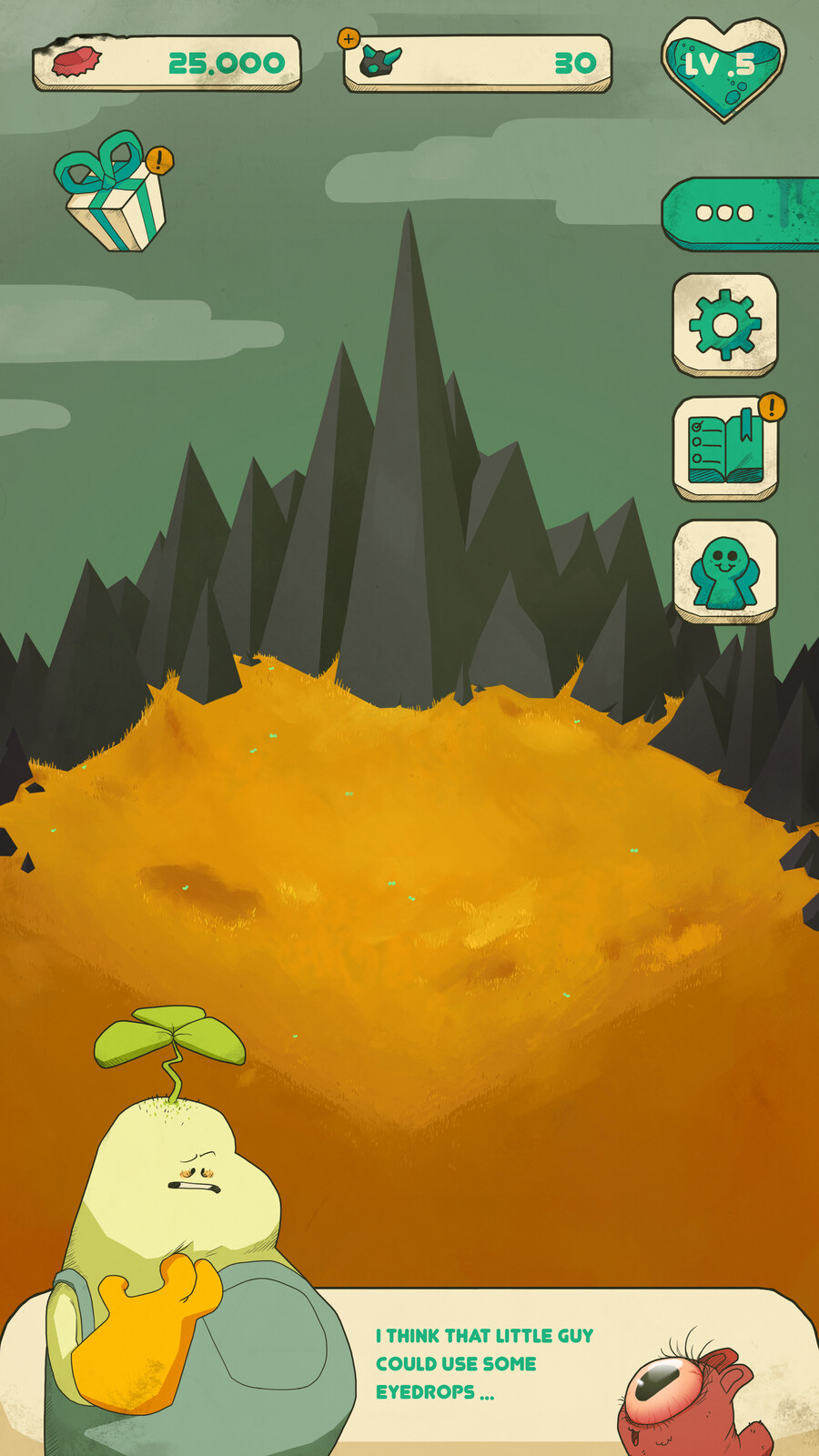Image resolution: width=819 pixels, height=1456 pixels.
Task: Open settings gear button
Action: (724, 325)
